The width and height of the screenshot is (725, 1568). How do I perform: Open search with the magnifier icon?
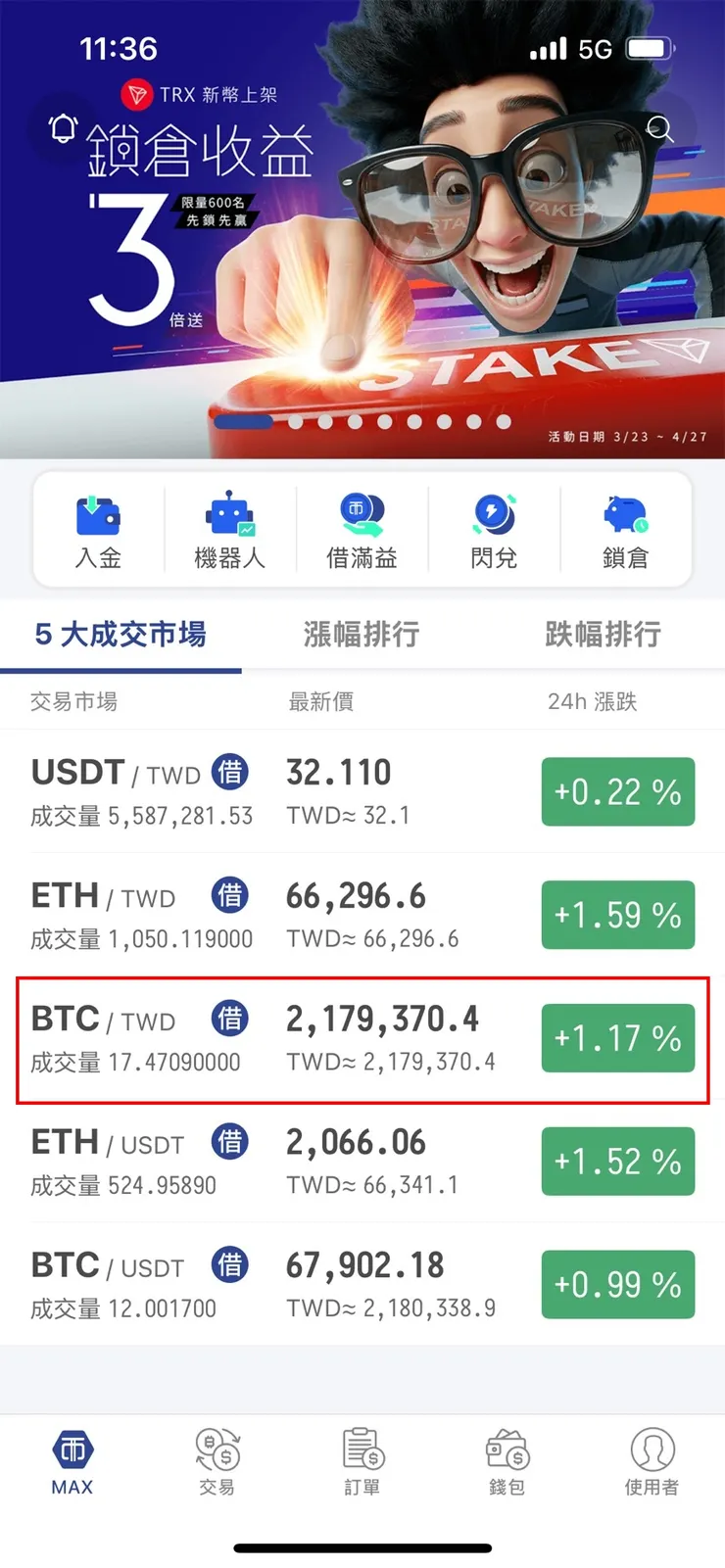(660, 129)
